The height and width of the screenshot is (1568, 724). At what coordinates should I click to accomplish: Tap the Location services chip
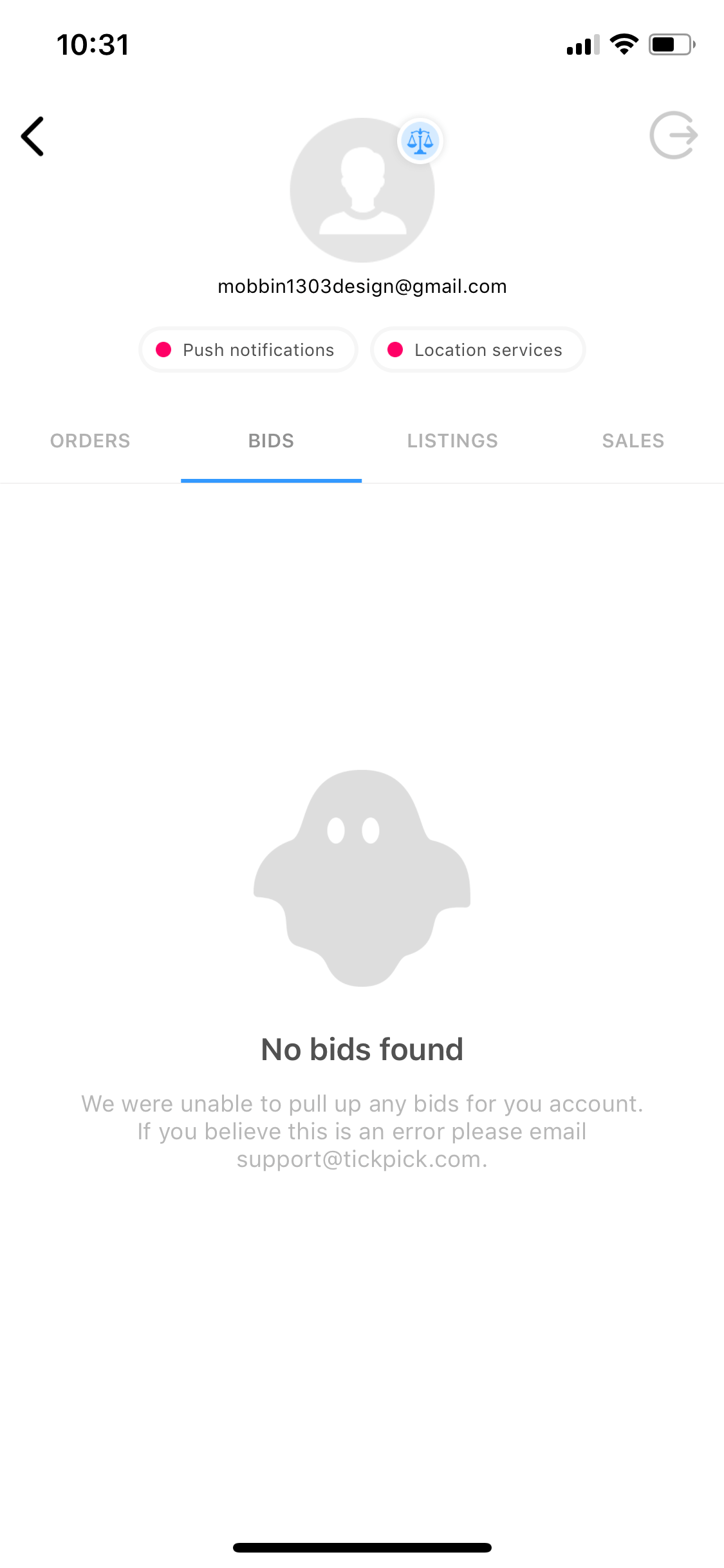[478, 350]
